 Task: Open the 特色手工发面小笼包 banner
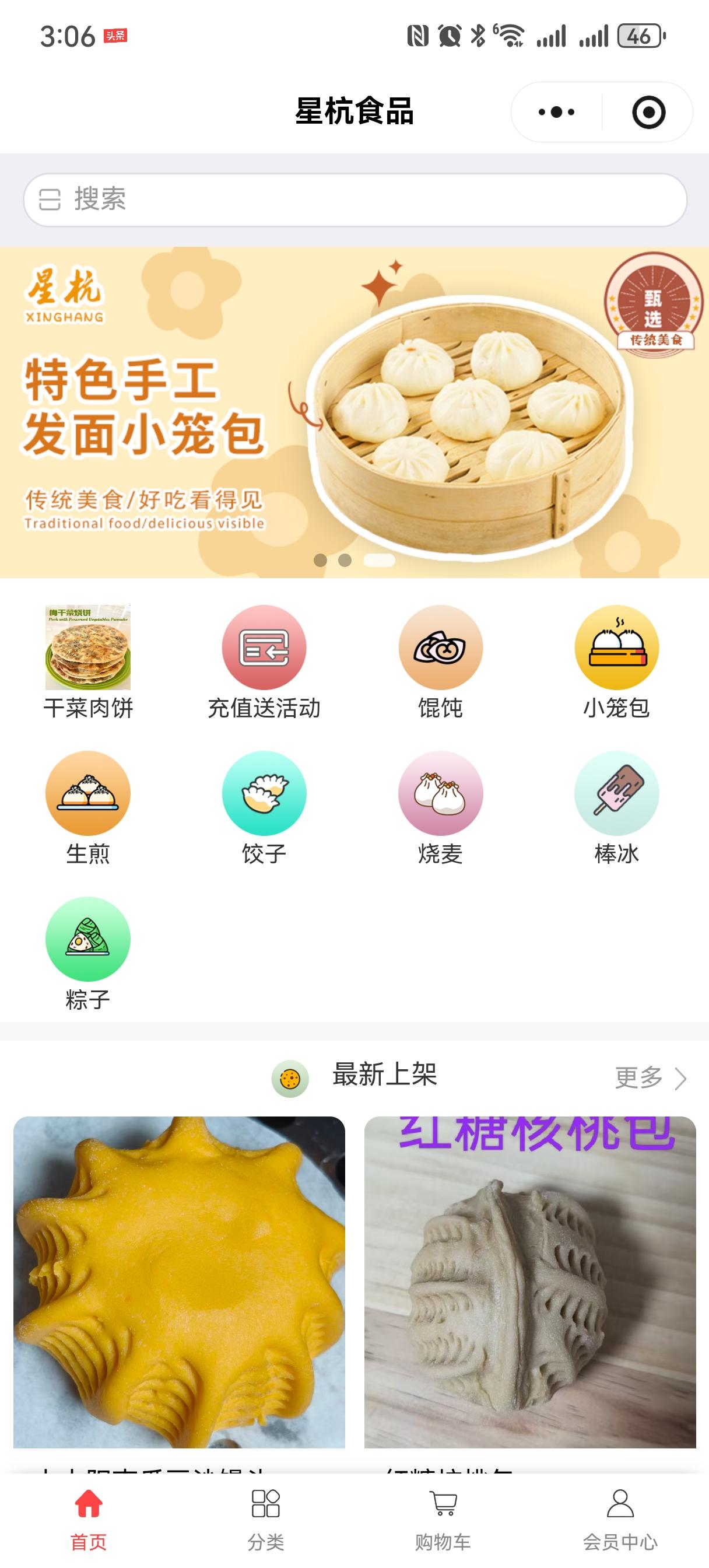point(355,412)
